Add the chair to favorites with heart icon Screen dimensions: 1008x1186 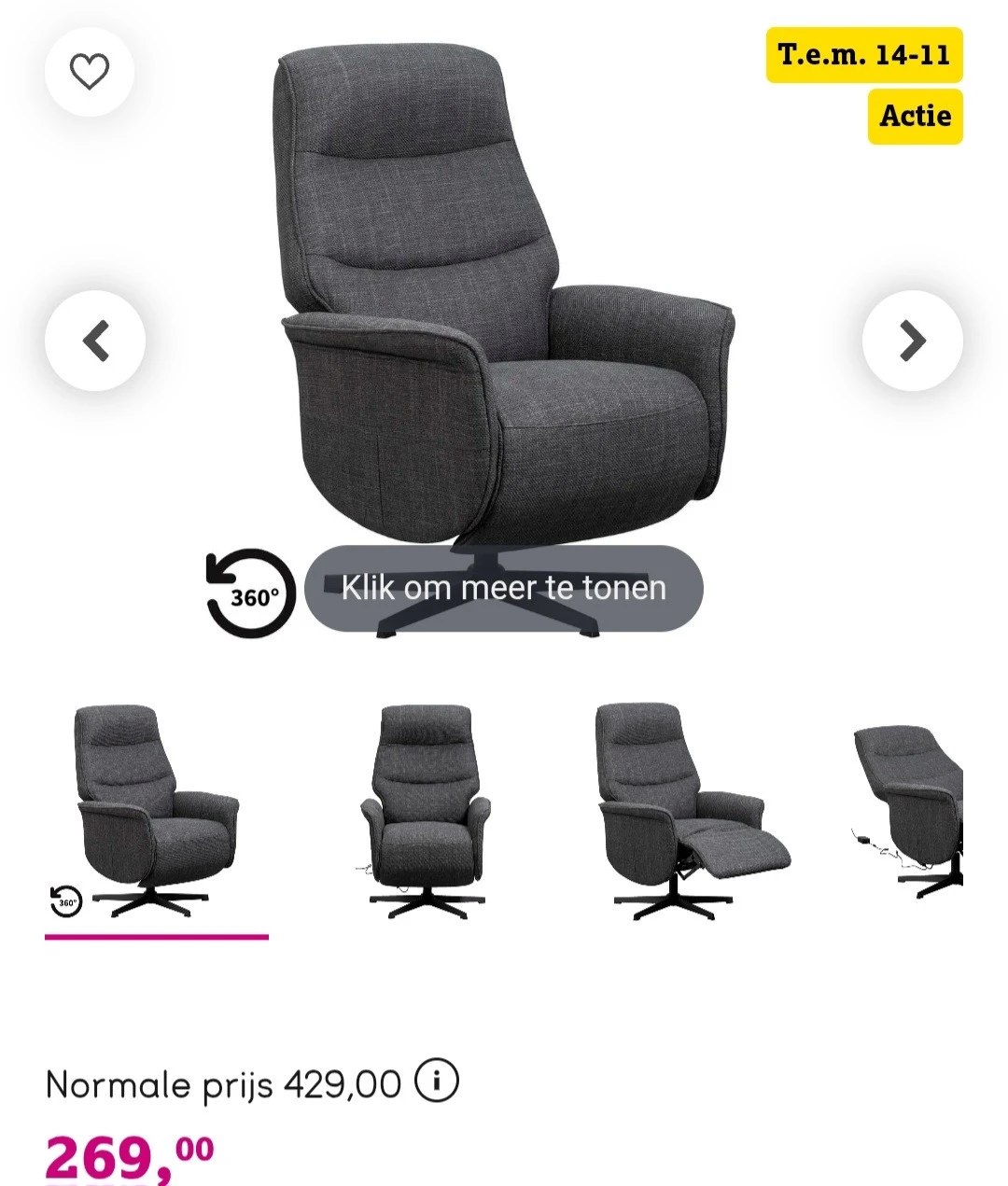pos(90,72)
